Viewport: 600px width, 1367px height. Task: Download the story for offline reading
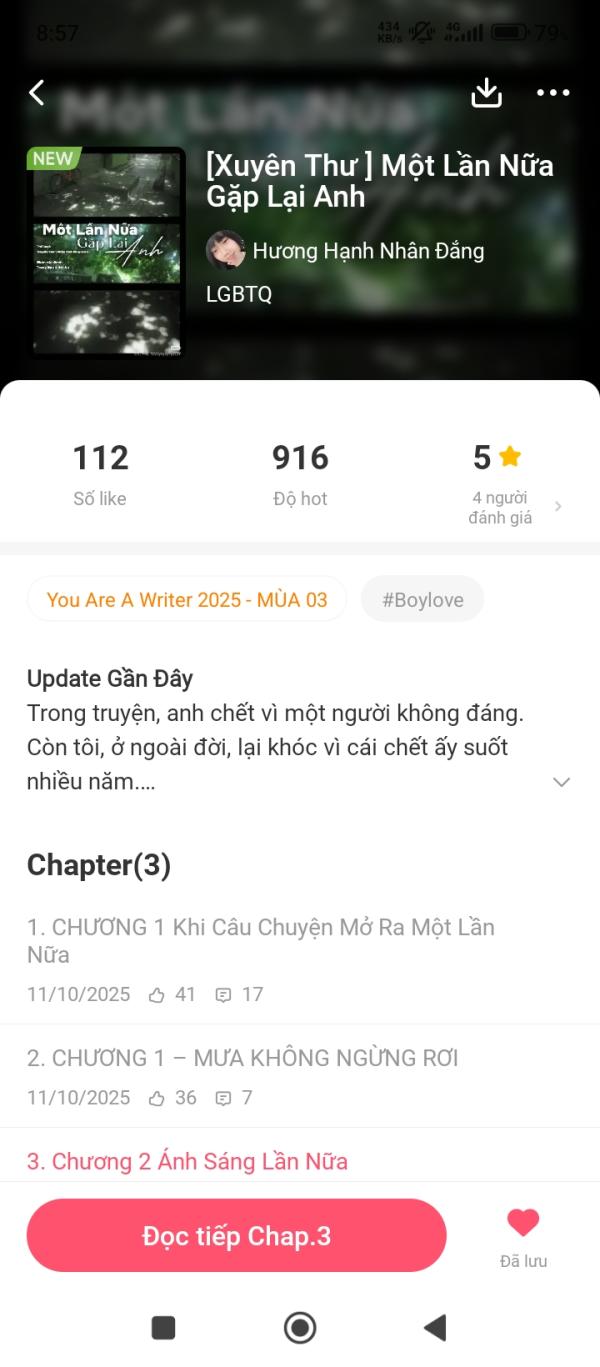click(x=486, y=93)
